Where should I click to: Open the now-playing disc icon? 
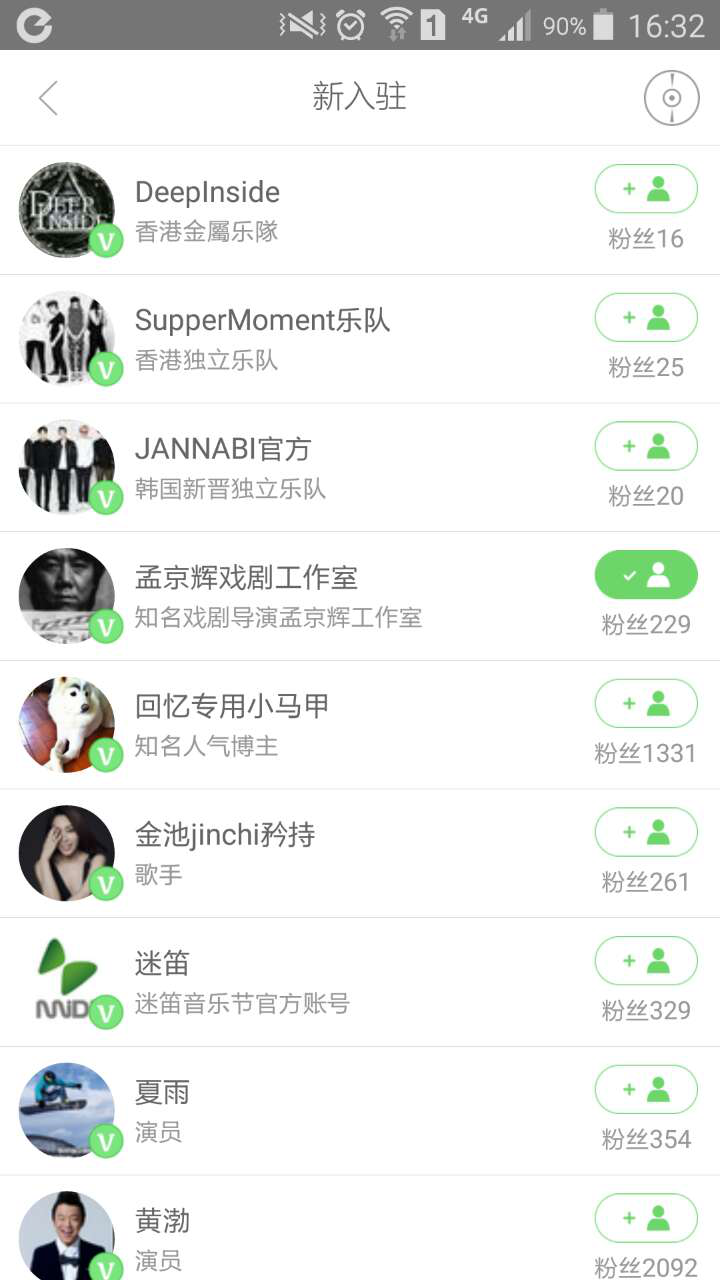pyautogui.click(x=672, y=98)
